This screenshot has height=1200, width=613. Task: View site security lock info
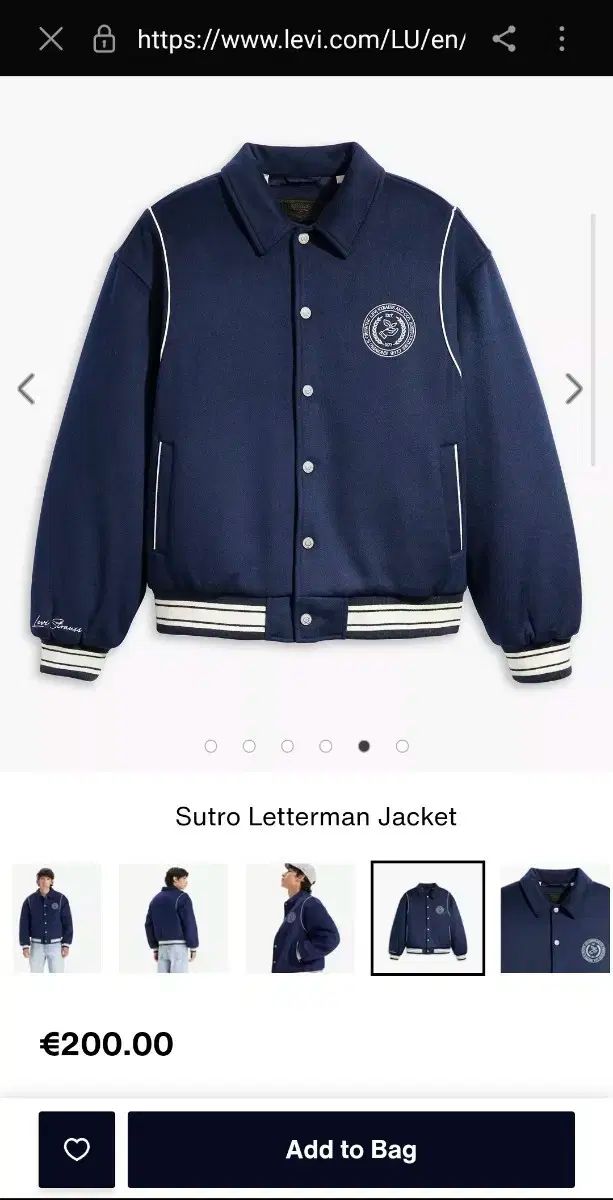tap(104, 39)
